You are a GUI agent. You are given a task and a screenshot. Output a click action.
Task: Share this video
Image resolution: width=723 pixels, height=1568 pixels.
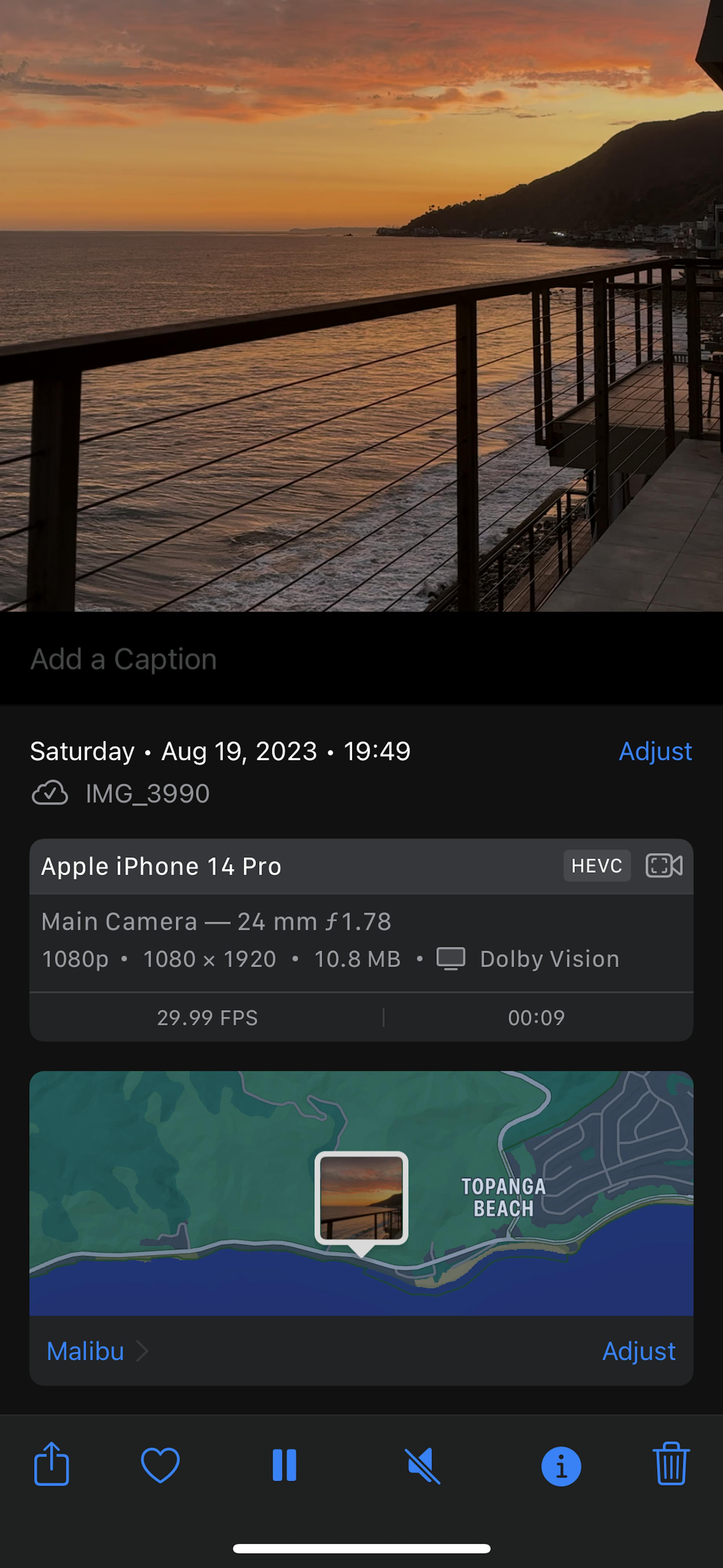point(52,1464)
